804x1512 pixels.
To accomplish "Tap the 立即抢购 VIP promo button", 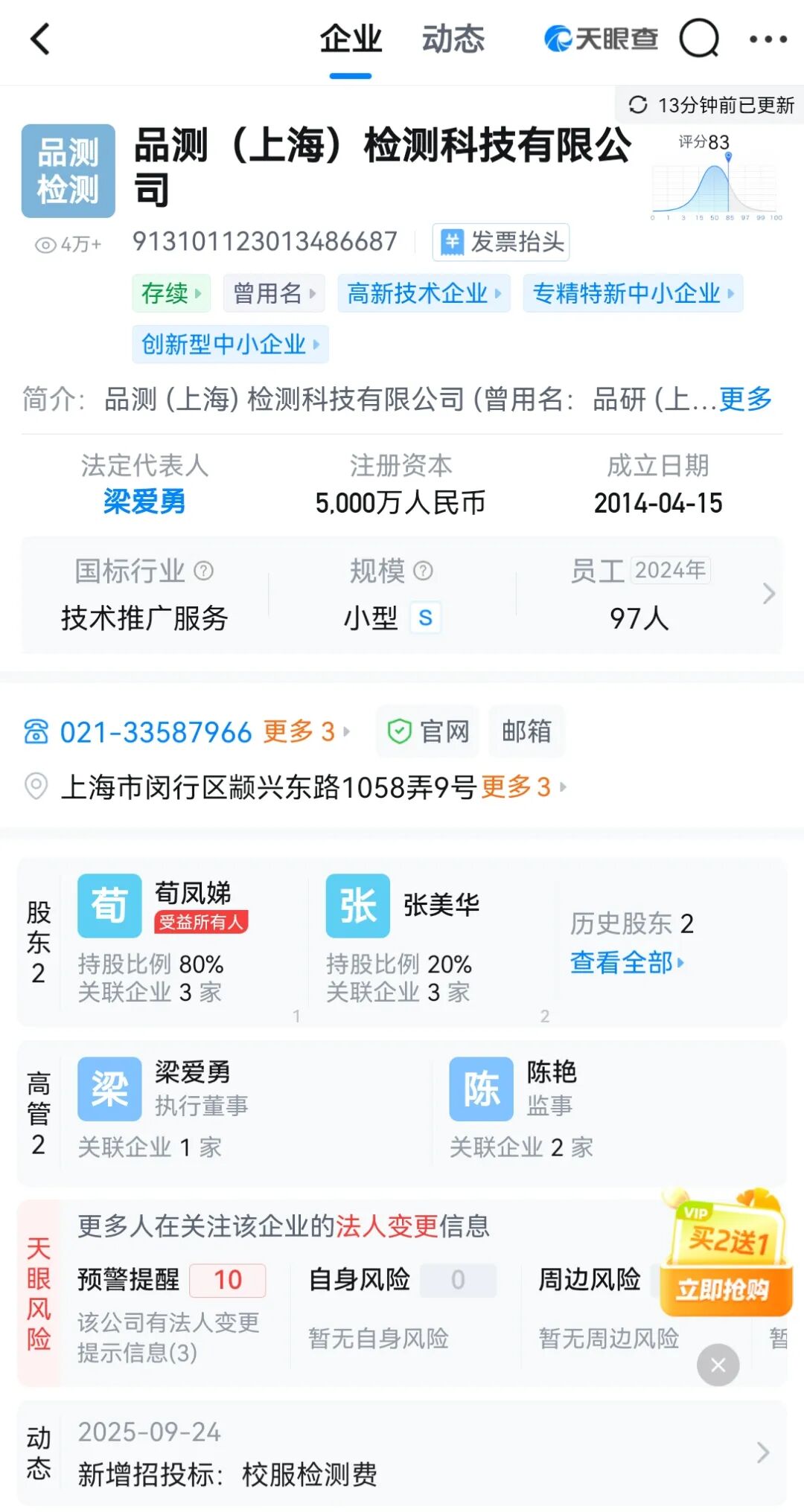I will [x=723, y=1289].
